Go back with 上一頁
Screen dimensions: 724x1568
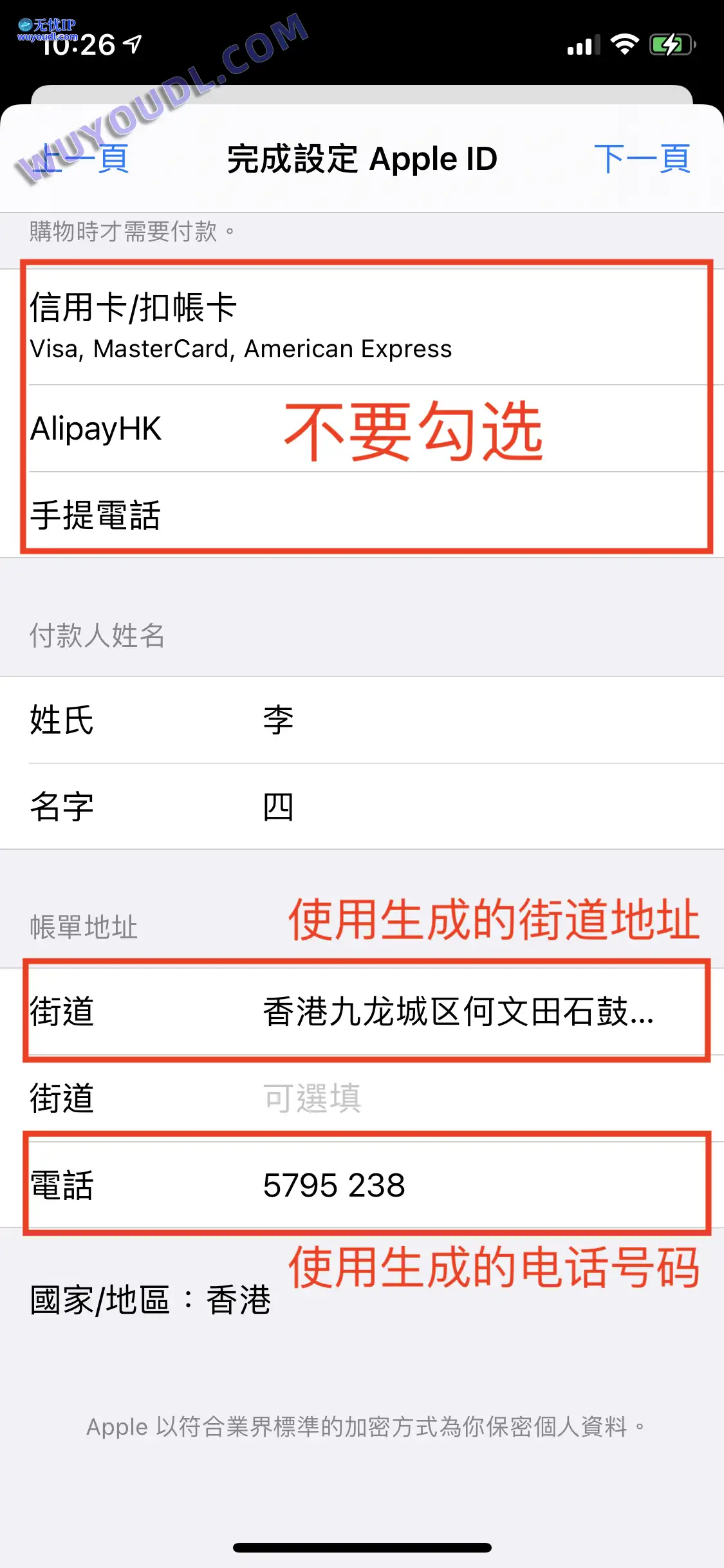(x=79, y=159)
